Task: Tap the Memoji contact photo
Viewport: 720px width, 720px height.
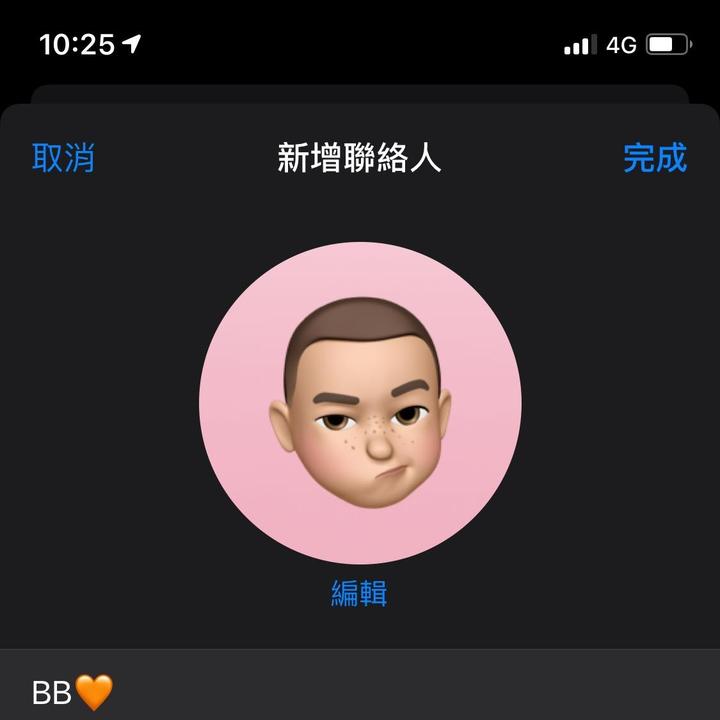Action: [x=360, y=403]
